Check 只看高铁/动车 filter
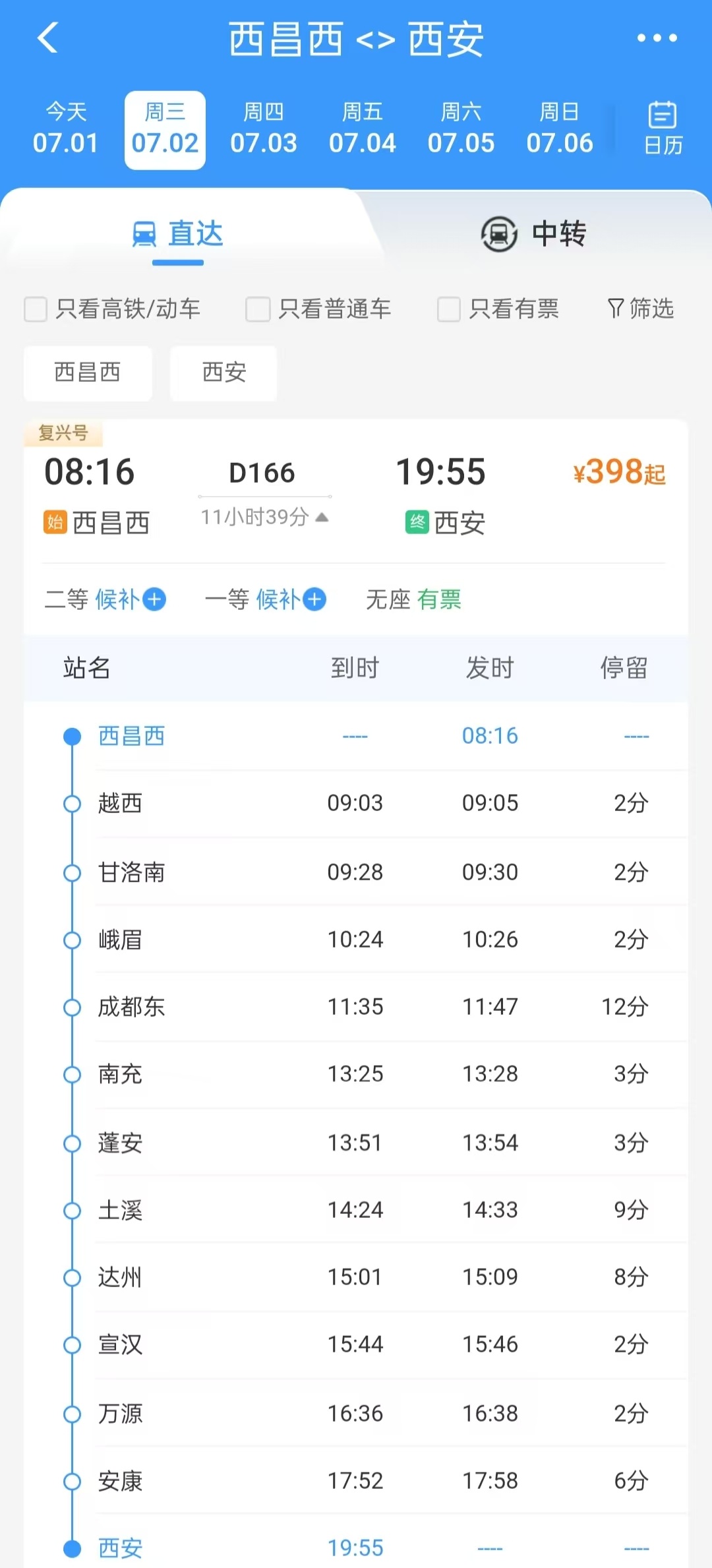Image resolution: width=712 pixels, height=1568 pixels. 36,309
